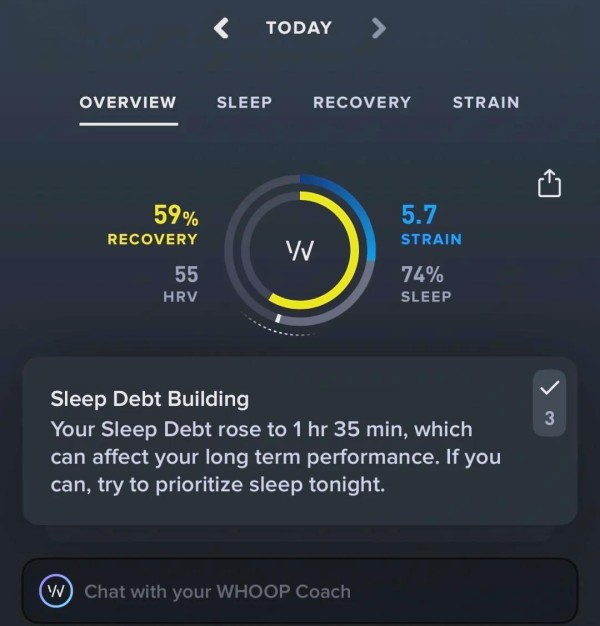Select the Overview tab
This screenshot has width=600, height=626.
pos(128,102)
